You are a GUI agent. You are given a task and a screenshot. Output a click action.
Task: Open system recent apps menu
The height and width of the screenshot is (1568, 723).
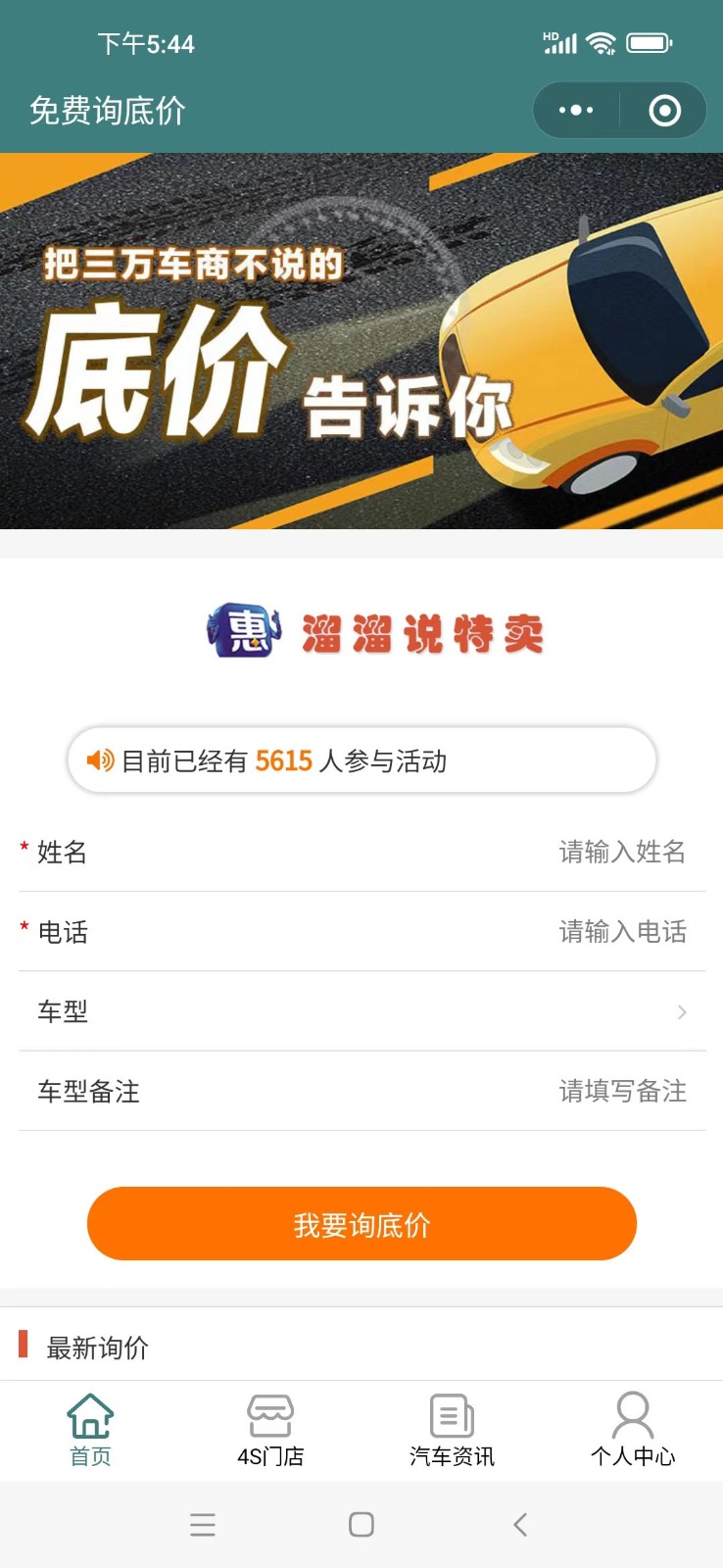point(203,1524)
